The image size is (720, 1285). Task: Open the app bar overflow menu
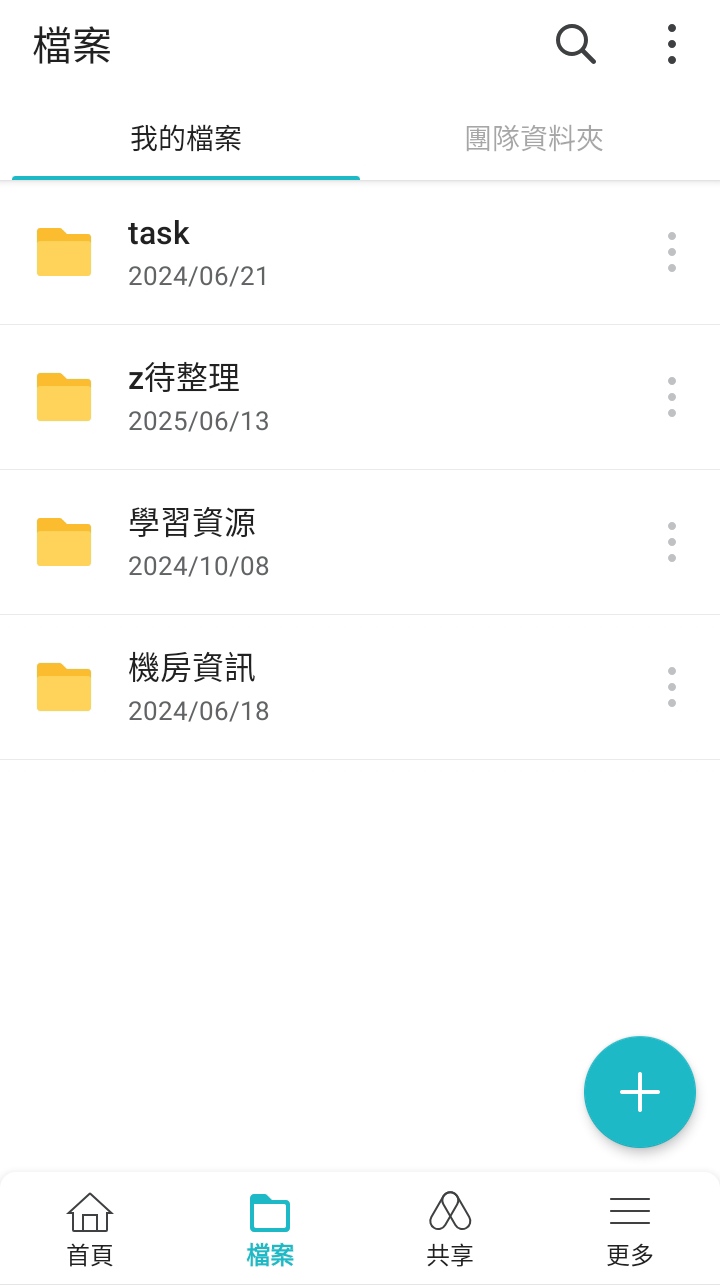coord(671,45)
